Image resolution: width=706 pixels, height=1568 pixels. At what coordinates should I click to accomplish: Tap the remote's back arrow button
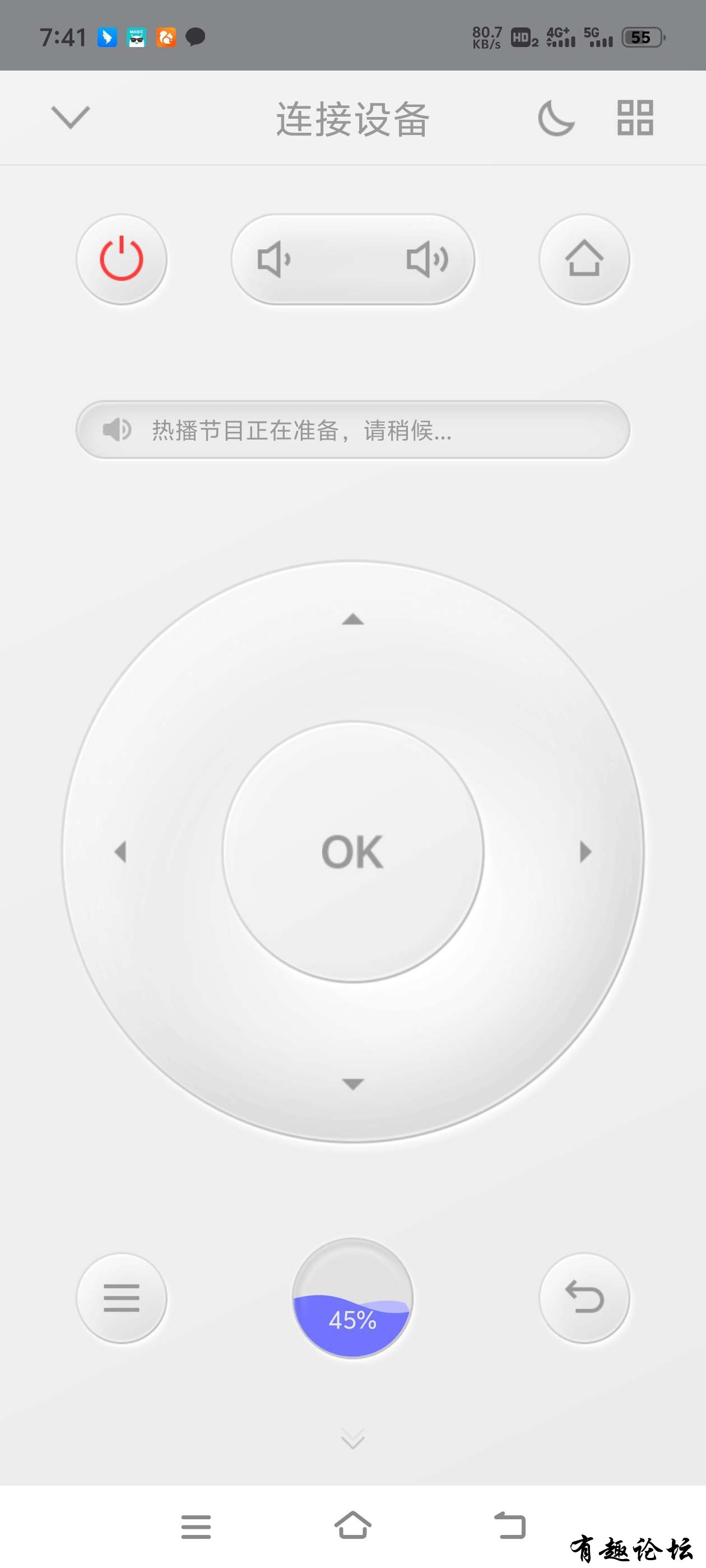[x=583, y=1298]
